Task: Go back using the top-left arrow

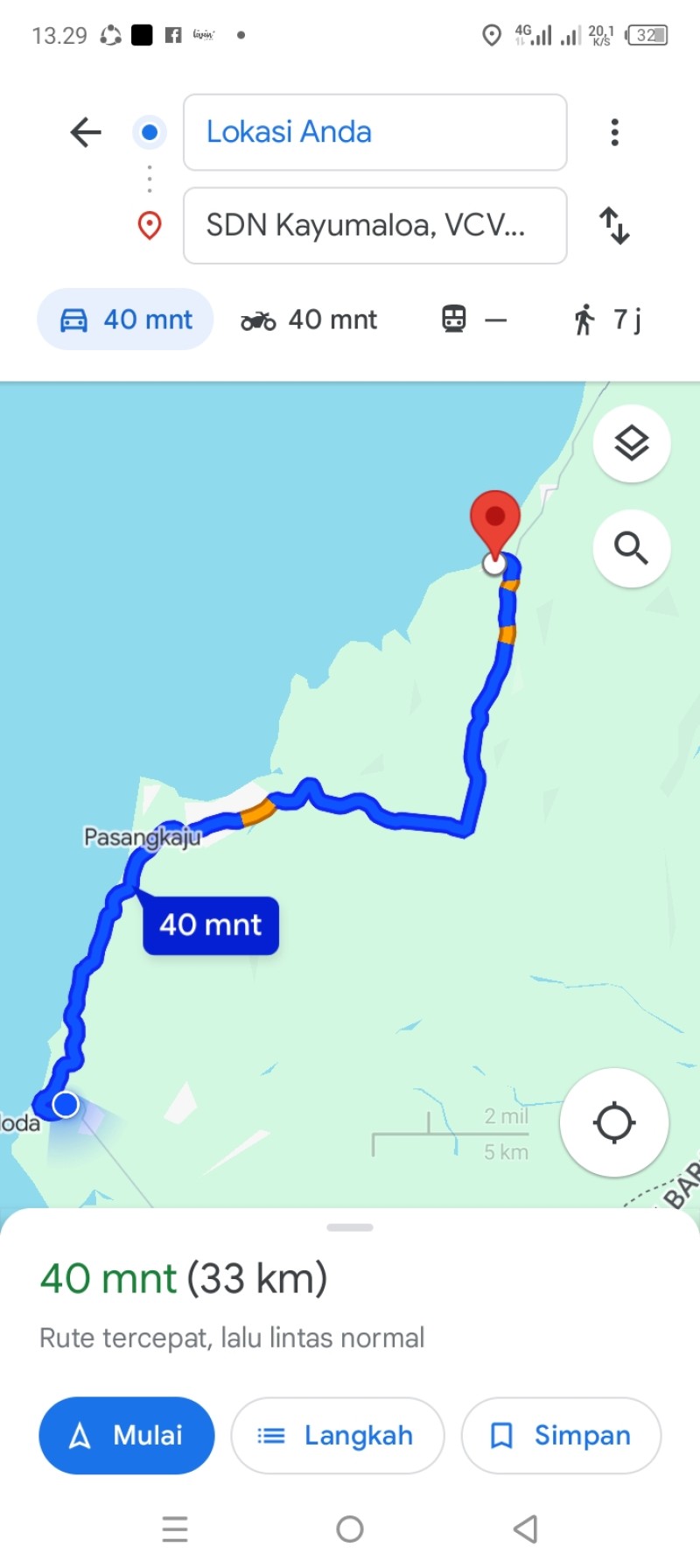Action: [86, 133]
